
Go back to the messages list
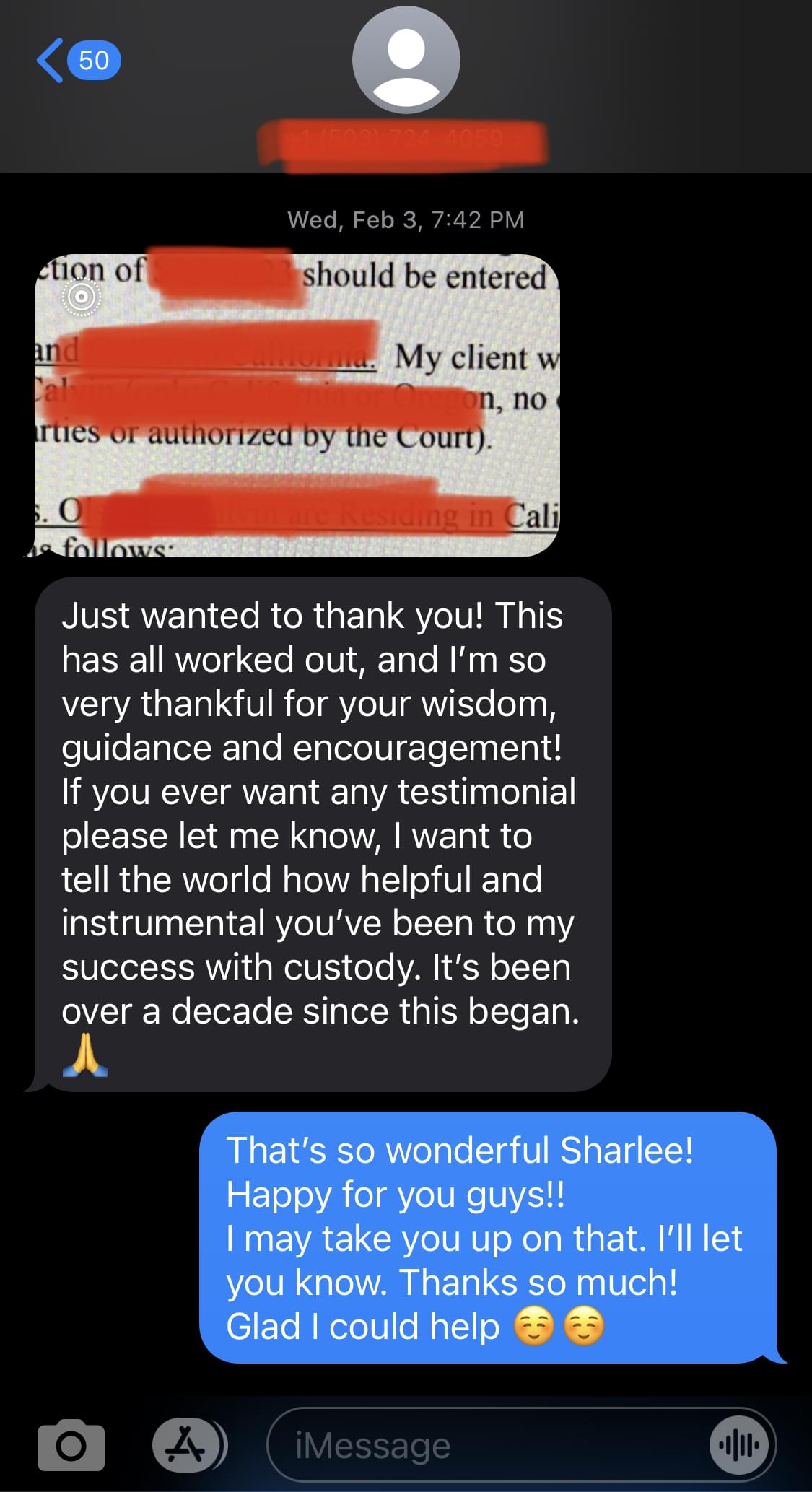click(76, 61)
